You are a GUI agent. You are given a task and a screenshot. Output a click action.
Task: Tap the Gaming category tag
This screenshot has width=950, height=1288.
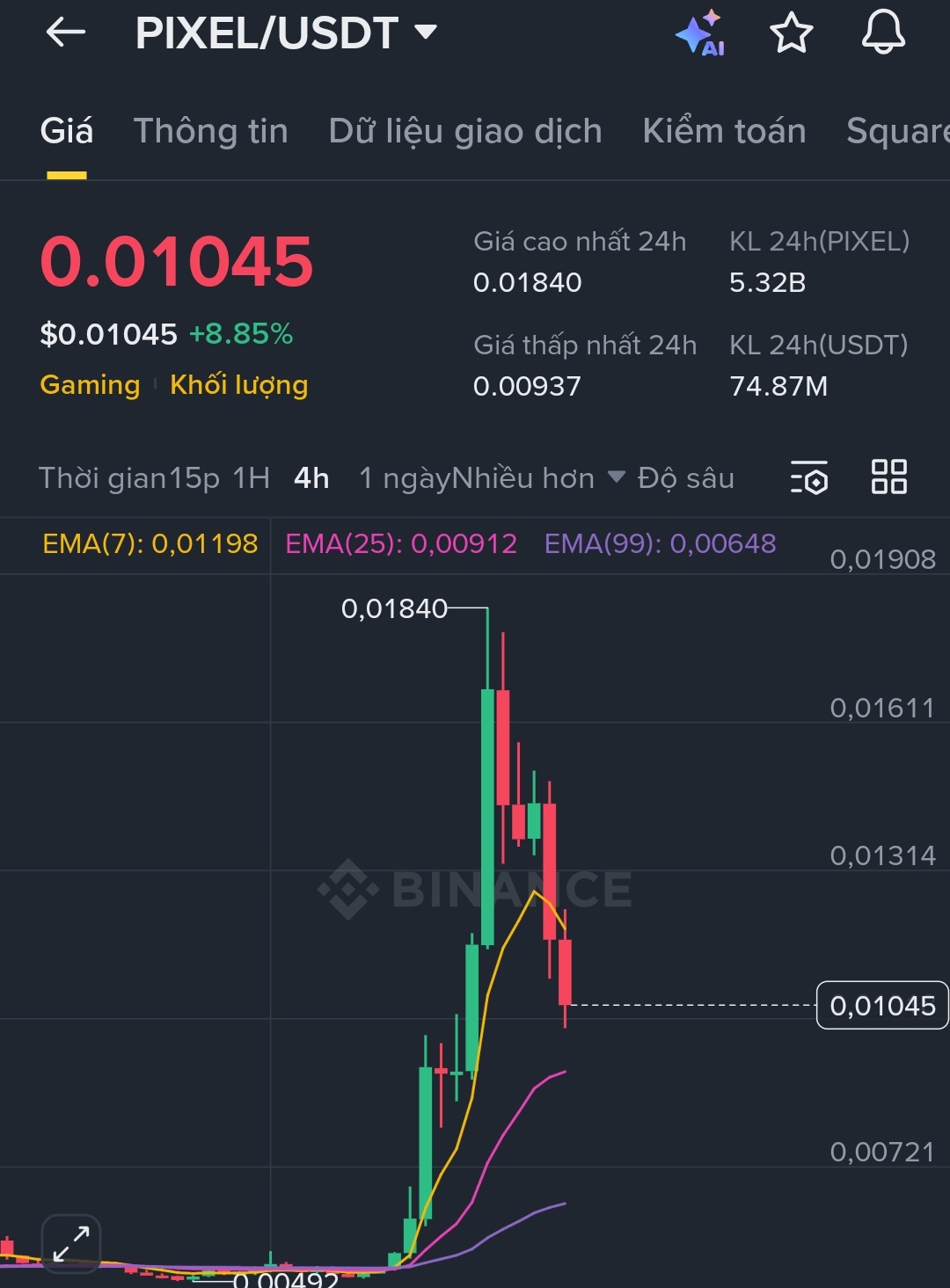[90, 385]
